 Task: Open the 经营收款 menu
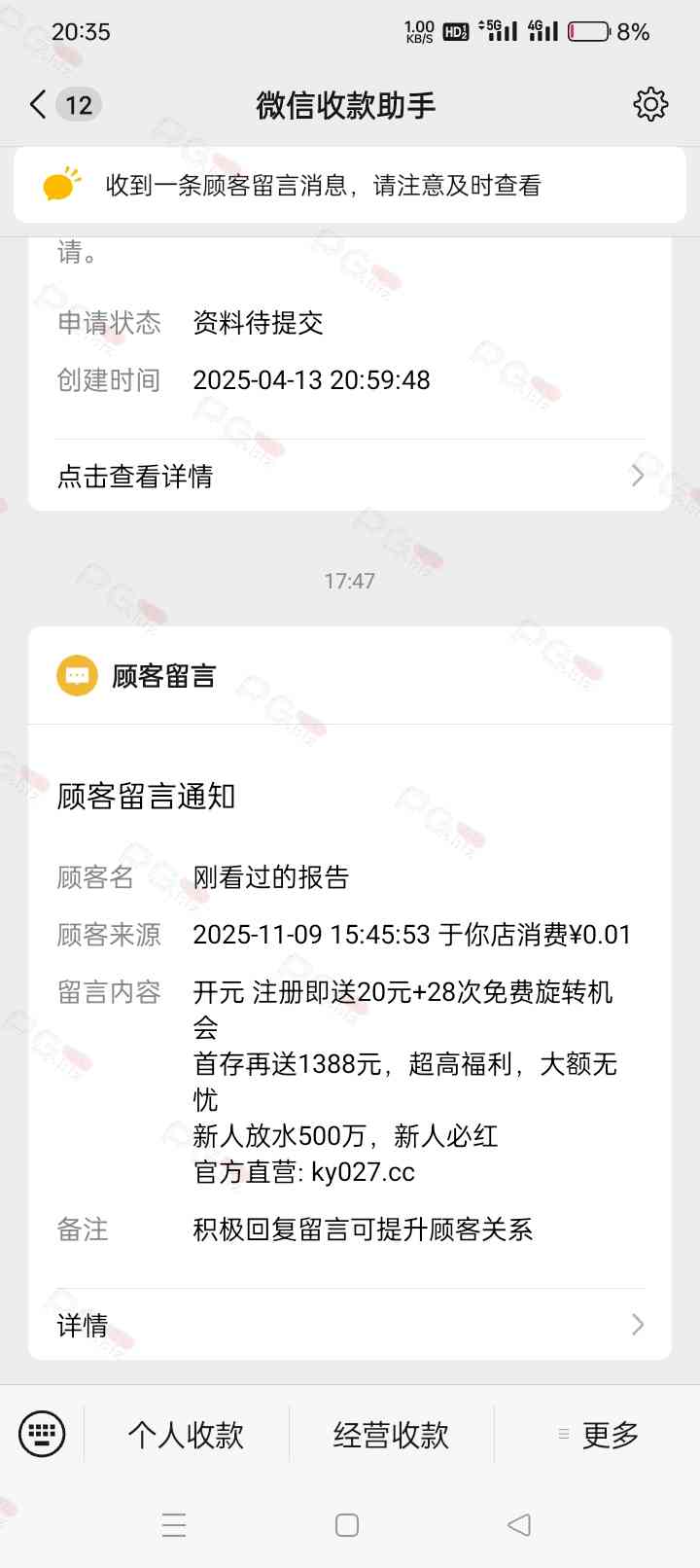pyautogui.click(x=391, y=1435)
